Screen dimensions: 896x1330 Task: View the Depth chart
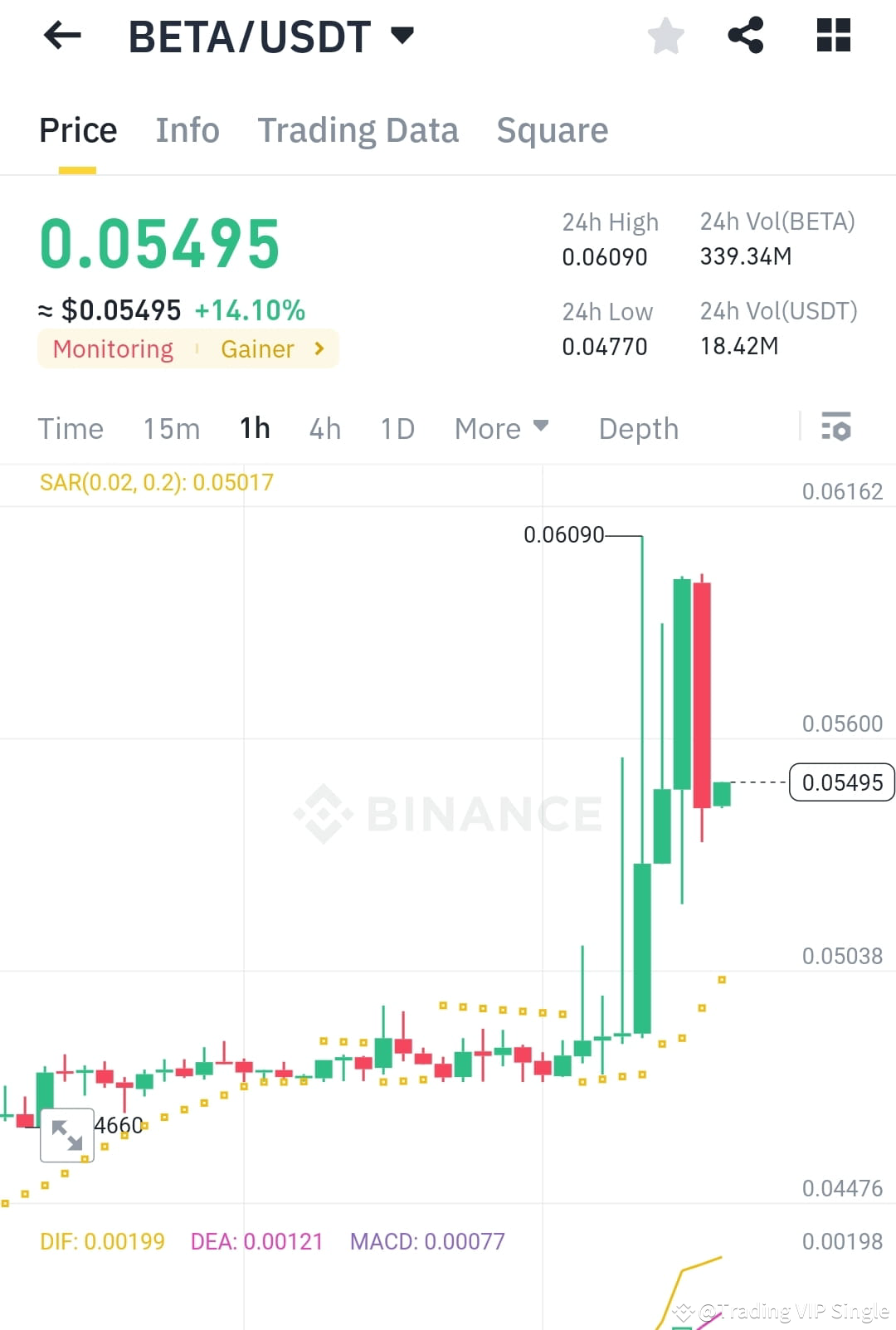[x=637, y=428]
